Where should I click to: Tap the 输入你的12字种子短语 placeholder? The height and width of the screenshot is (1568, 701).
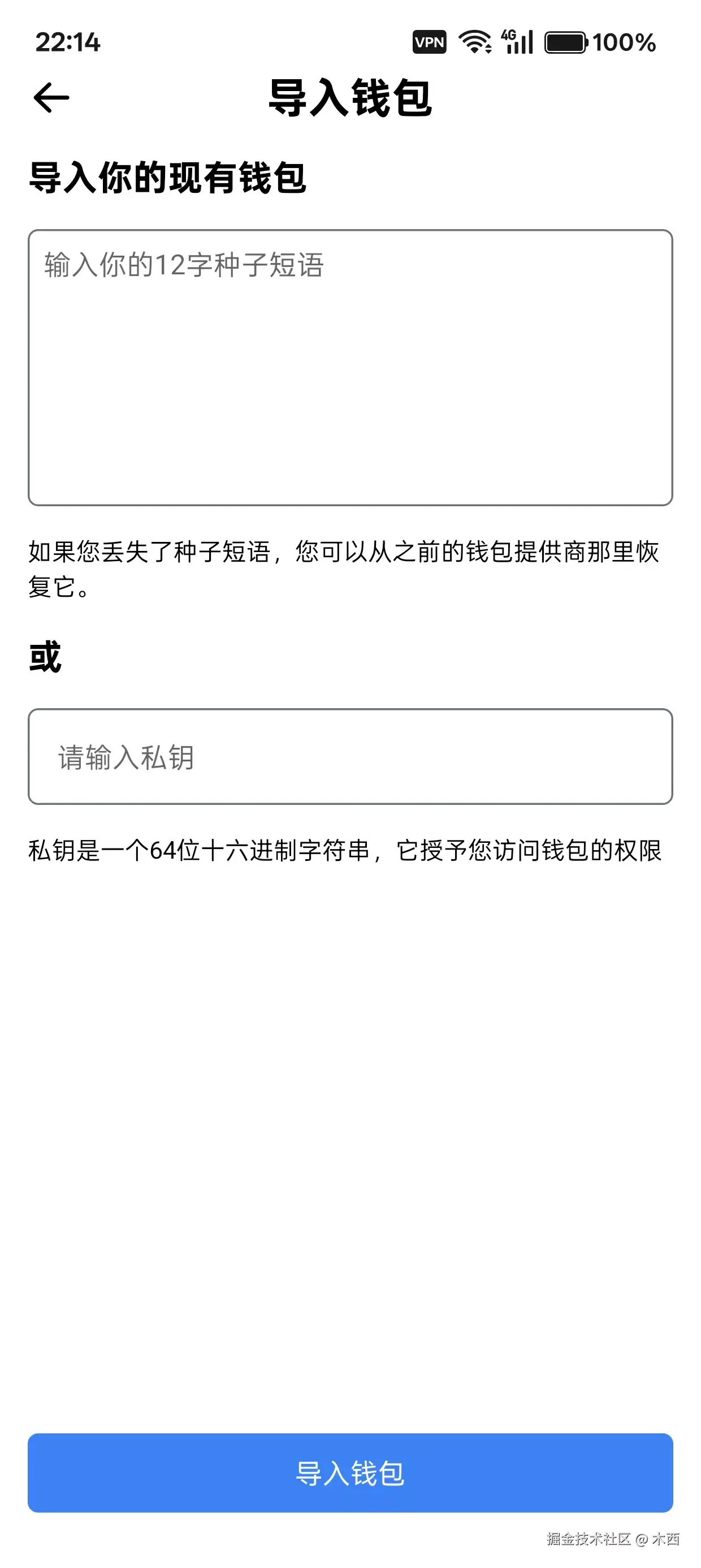[x=183, y=263]
